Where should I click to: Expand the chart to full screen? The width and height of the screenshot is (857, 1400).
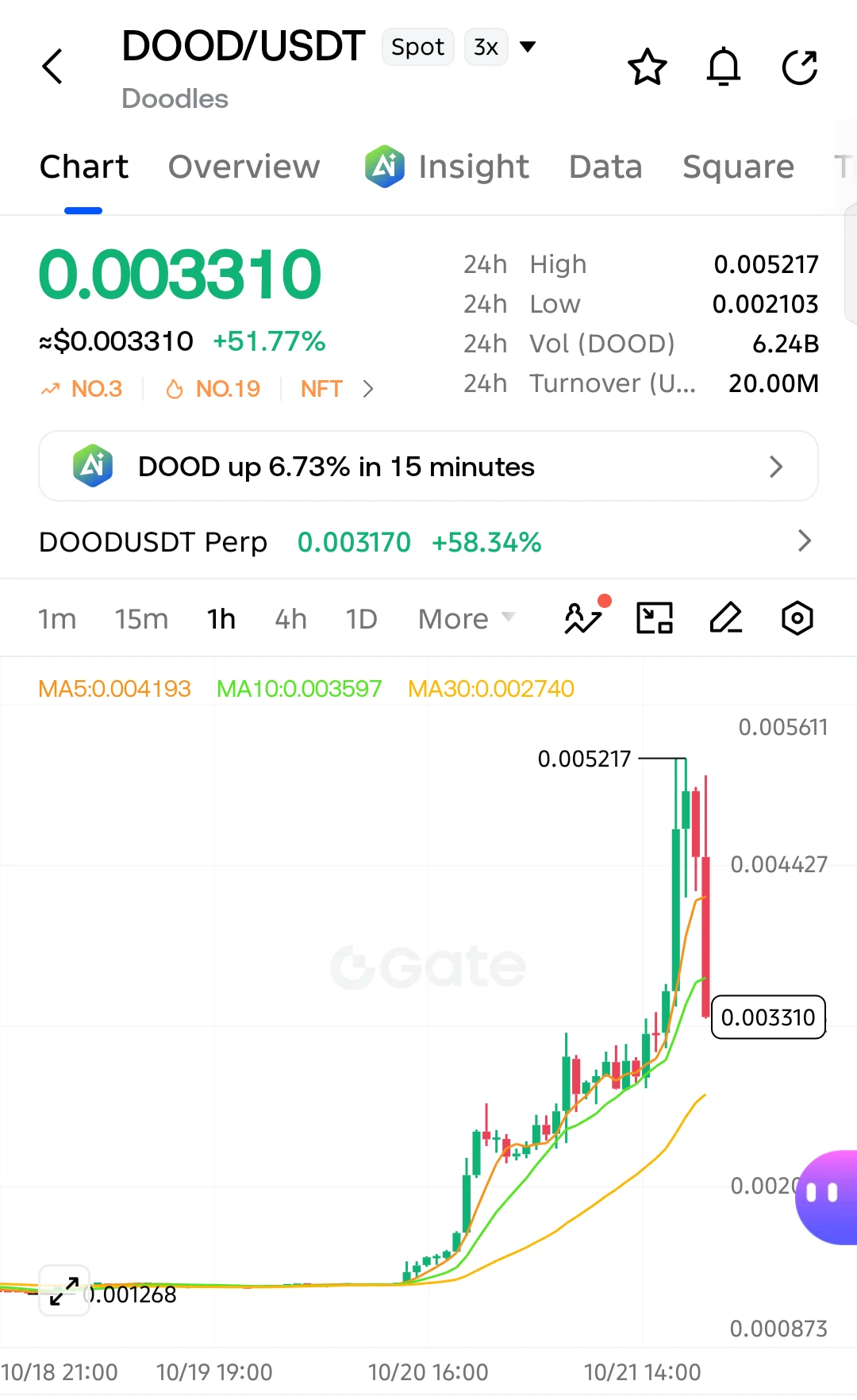pos(64,1290)
